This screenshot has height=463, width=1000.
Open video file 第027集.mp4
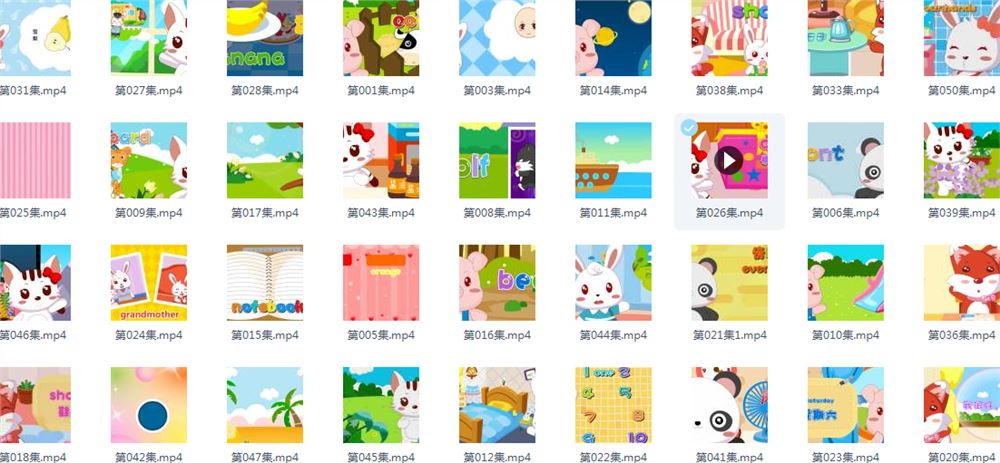click(x=149, y=38)
